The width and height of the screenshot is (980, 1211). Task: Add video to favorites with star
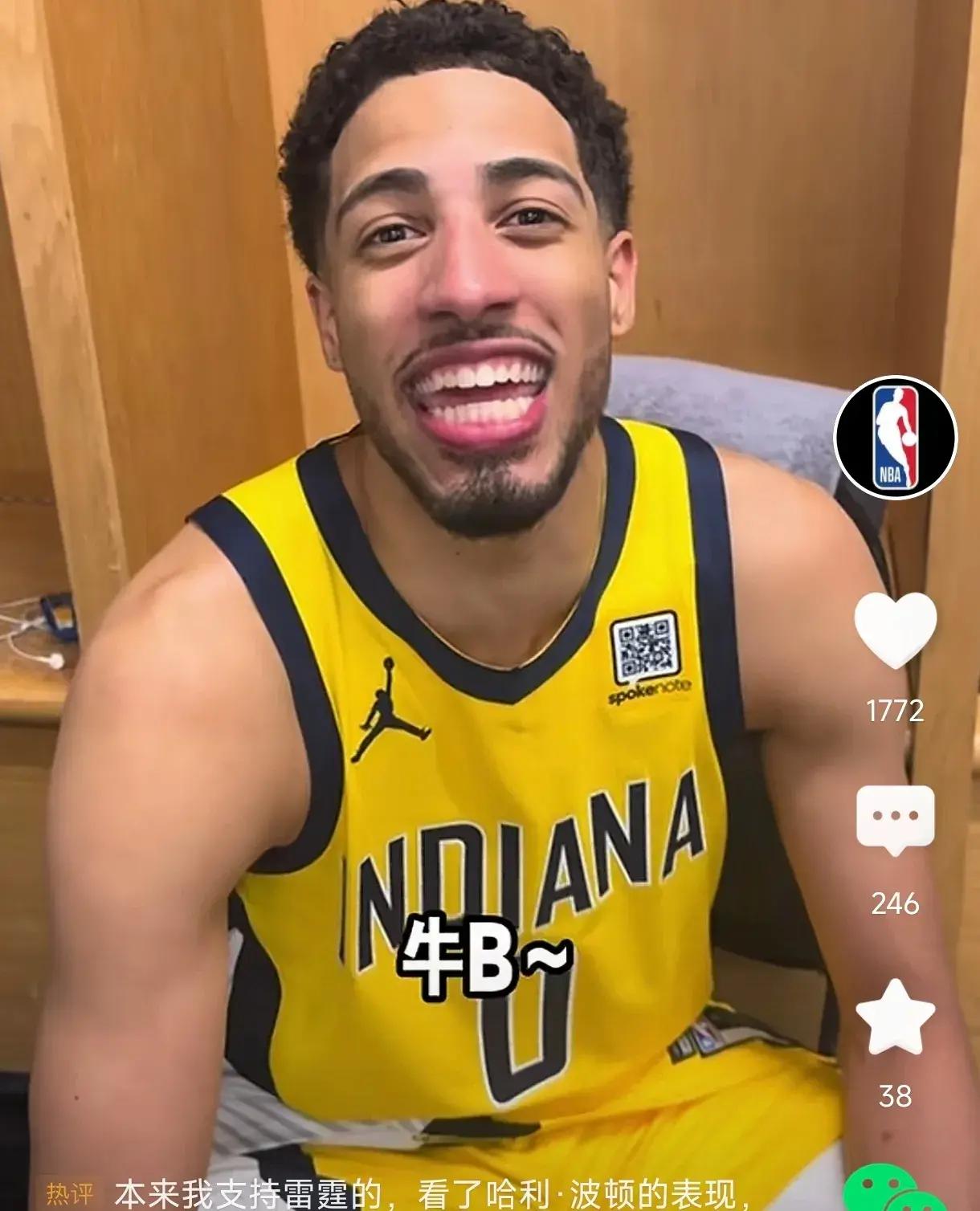coord(895,1017)
